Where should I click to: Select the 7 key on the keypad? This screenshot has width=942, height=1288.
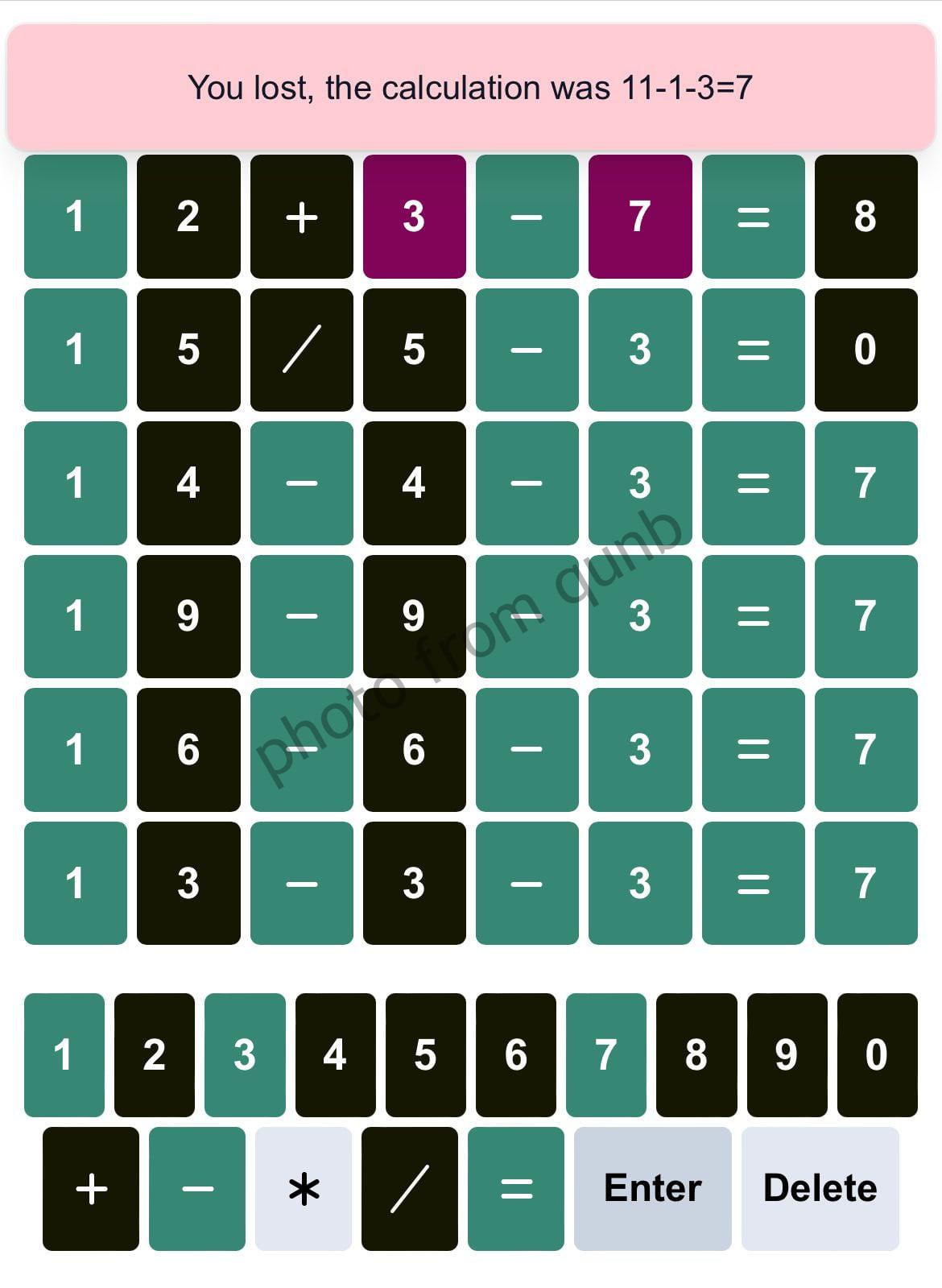coord(605,1054)
